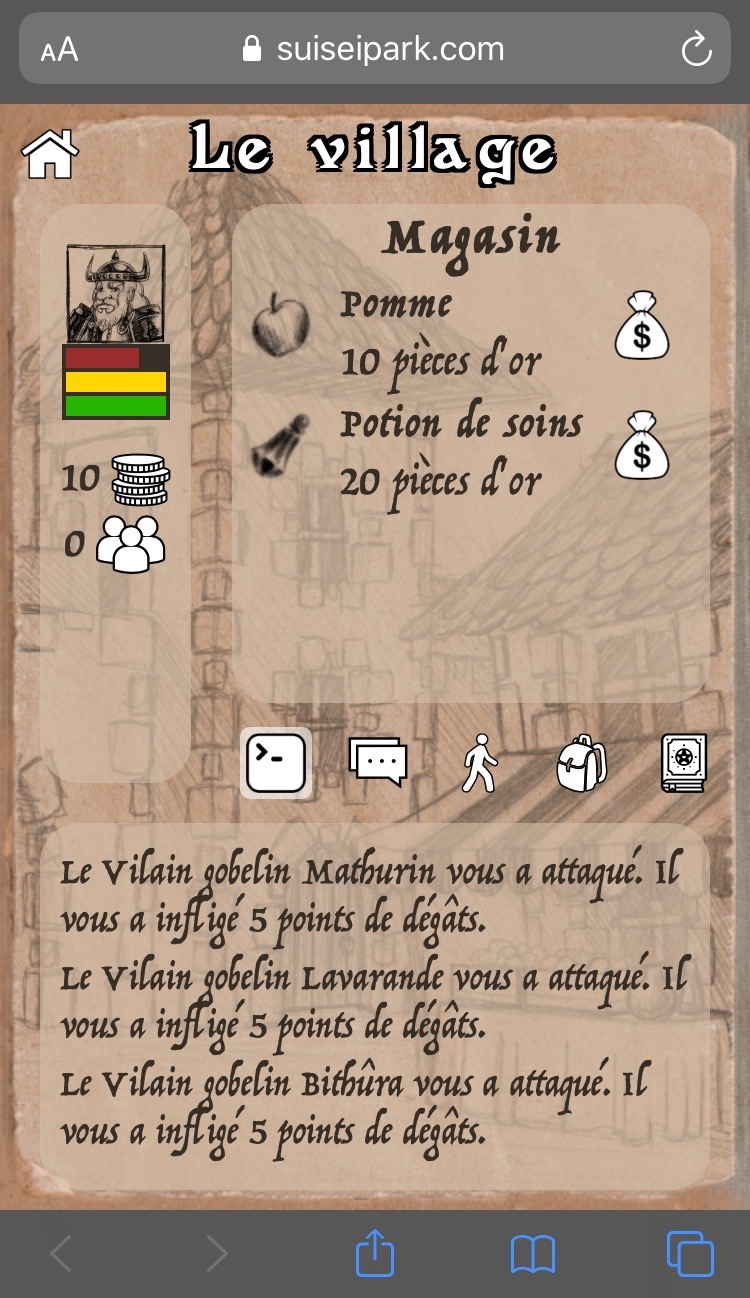Viewport: 750px width, 1298px height.
Task: Open the Safari reader settings (AA)
Action: click(x=59, y=49)
